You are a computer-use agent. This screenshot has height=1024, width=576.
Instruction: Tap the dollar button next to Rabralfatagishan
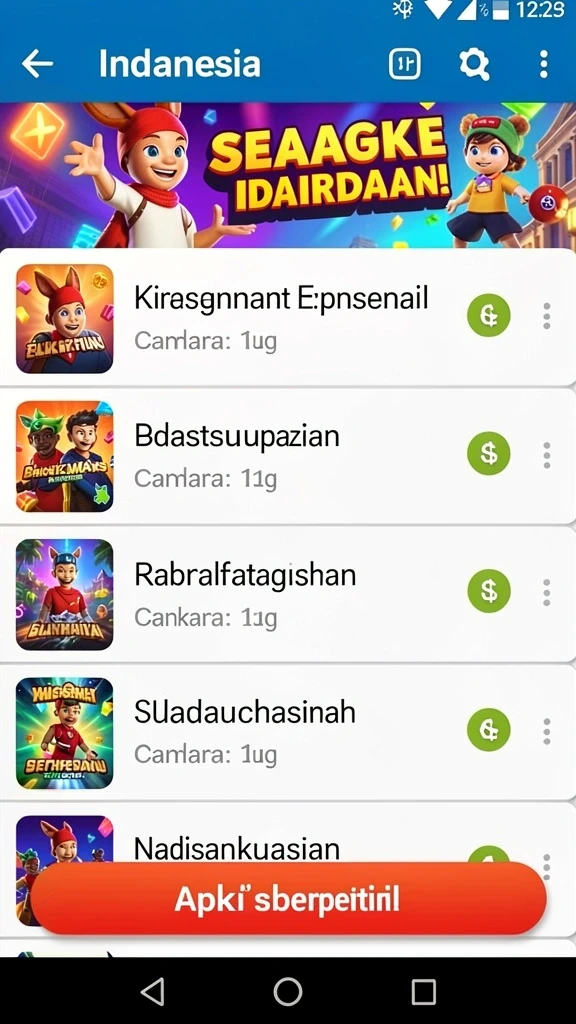(488, 591)
